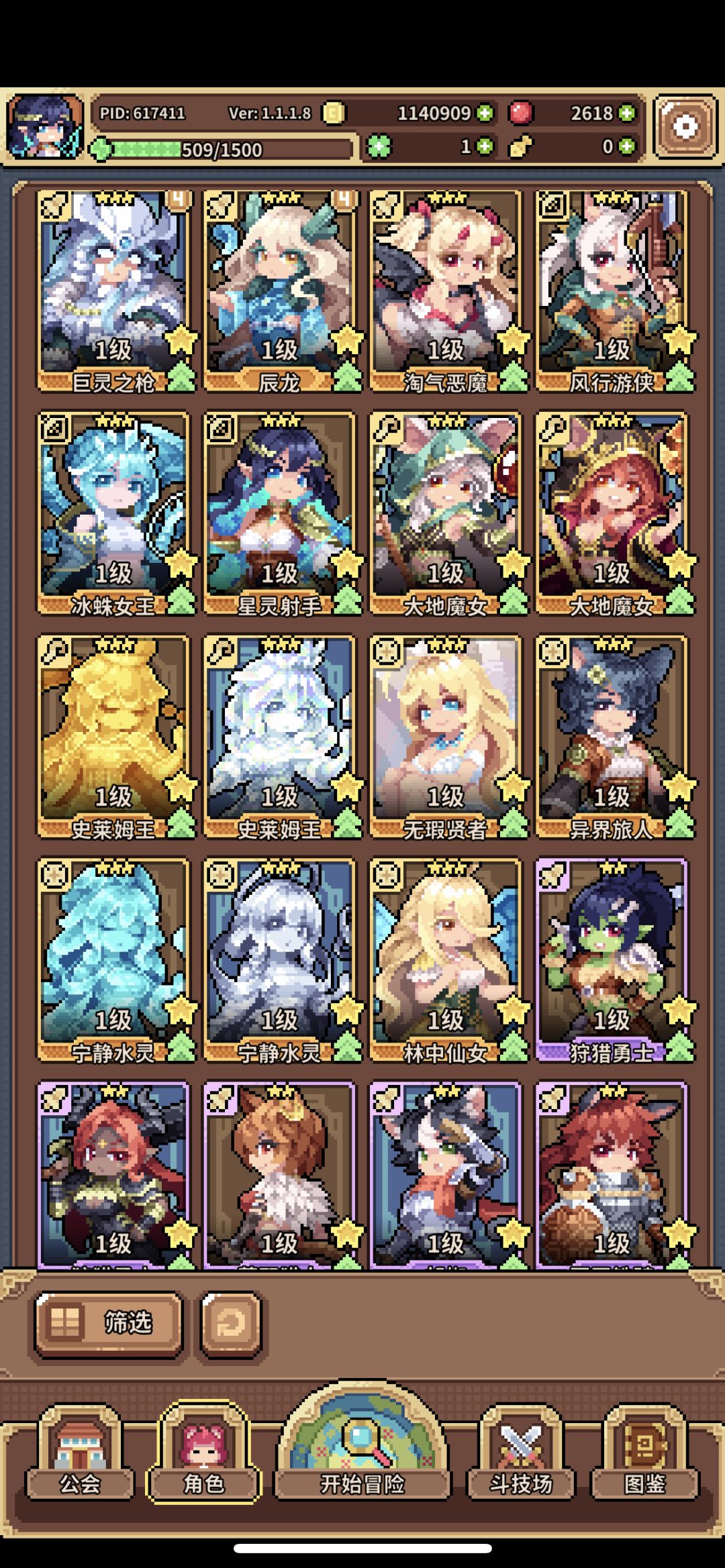Open the 筛选 filter button
The image size is (725, 1568).
click(x=109, y=1324)
